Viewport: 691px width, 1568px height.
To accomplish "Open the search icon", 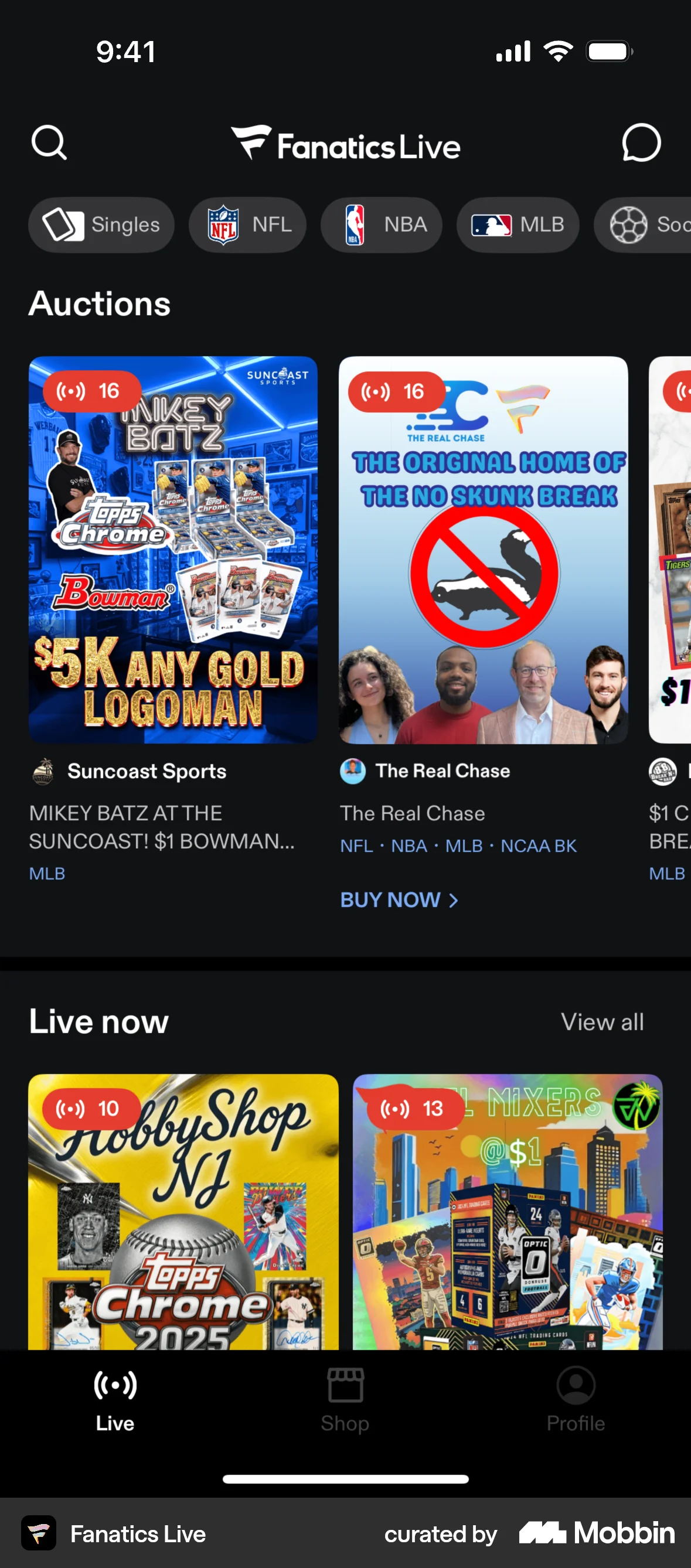I will pyautogui.click(x=48, y=144).
